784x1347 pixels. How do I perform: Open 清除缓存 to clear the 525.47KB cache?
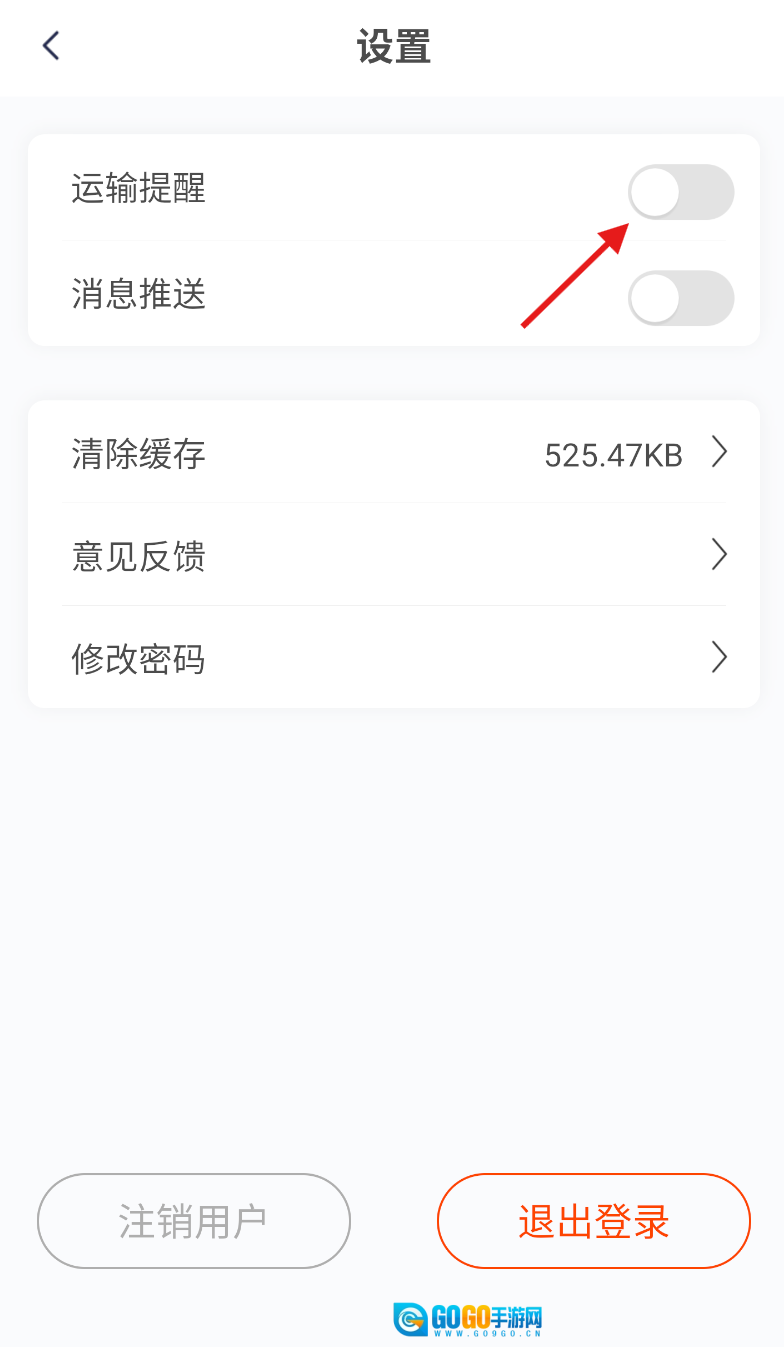(394, 455)
